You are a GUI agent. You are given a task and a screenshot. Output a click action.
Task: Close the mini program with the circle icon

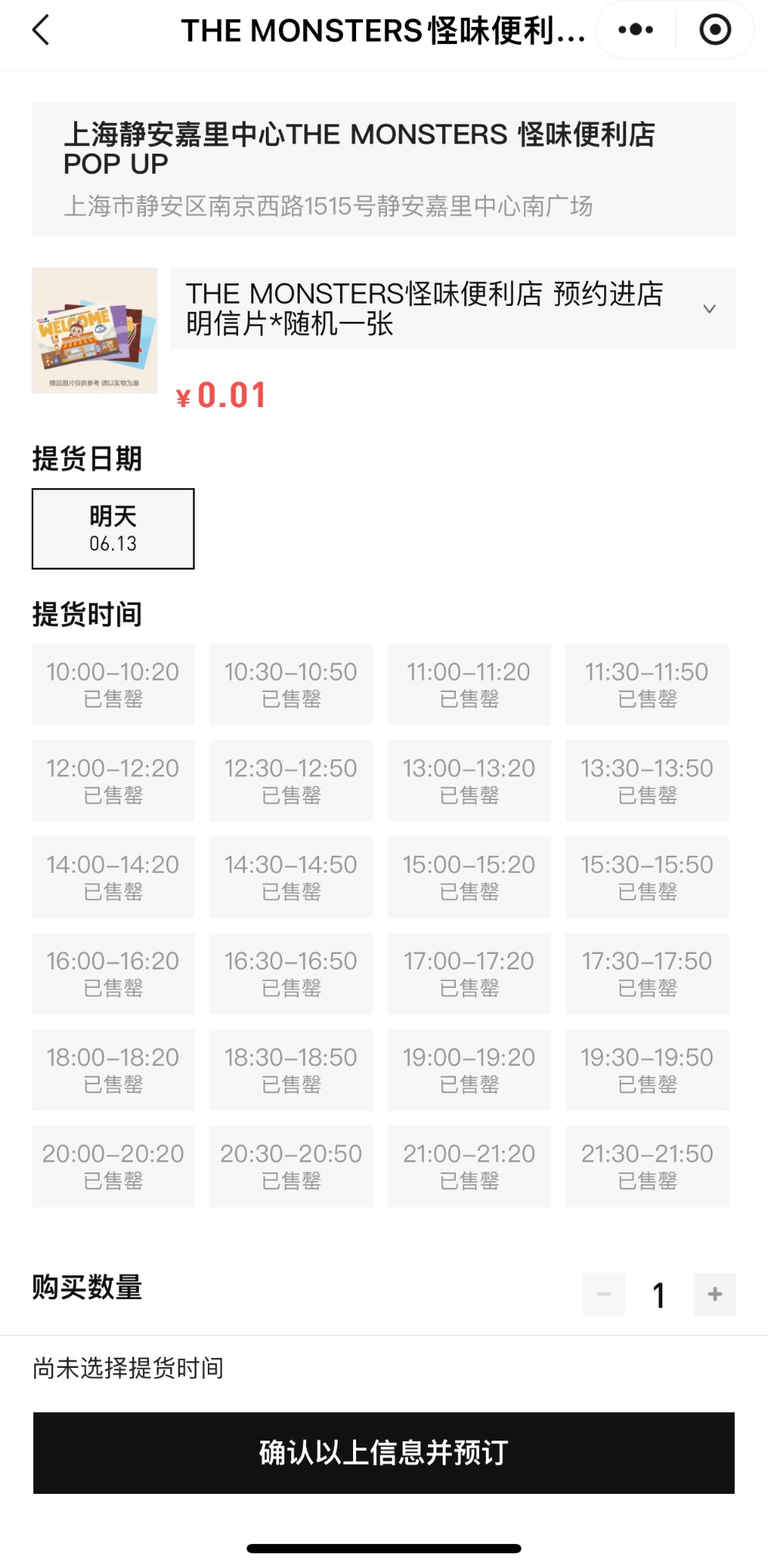coord(715,30)
